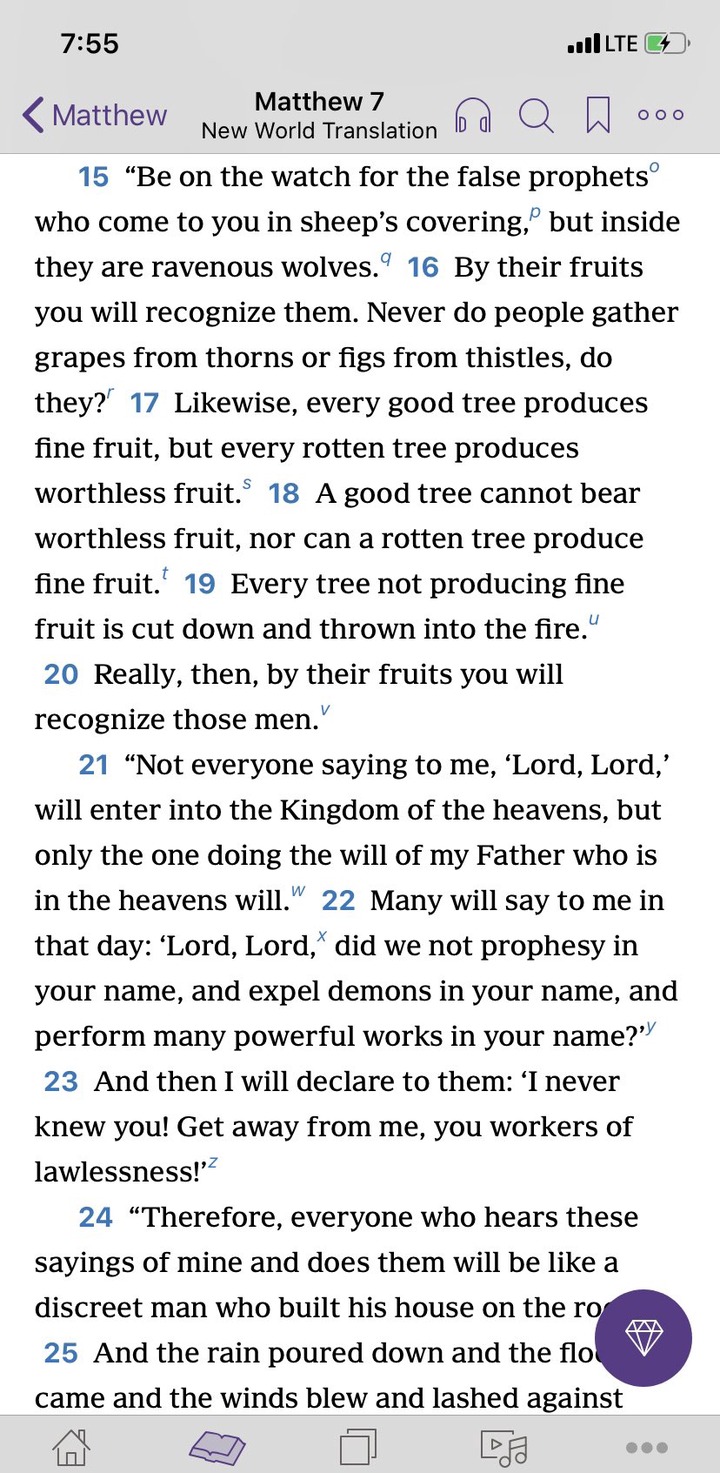Screen dimensions: 720x1473
Task: Open the three-dot overflow menu
Action: (x=661, y=115)
